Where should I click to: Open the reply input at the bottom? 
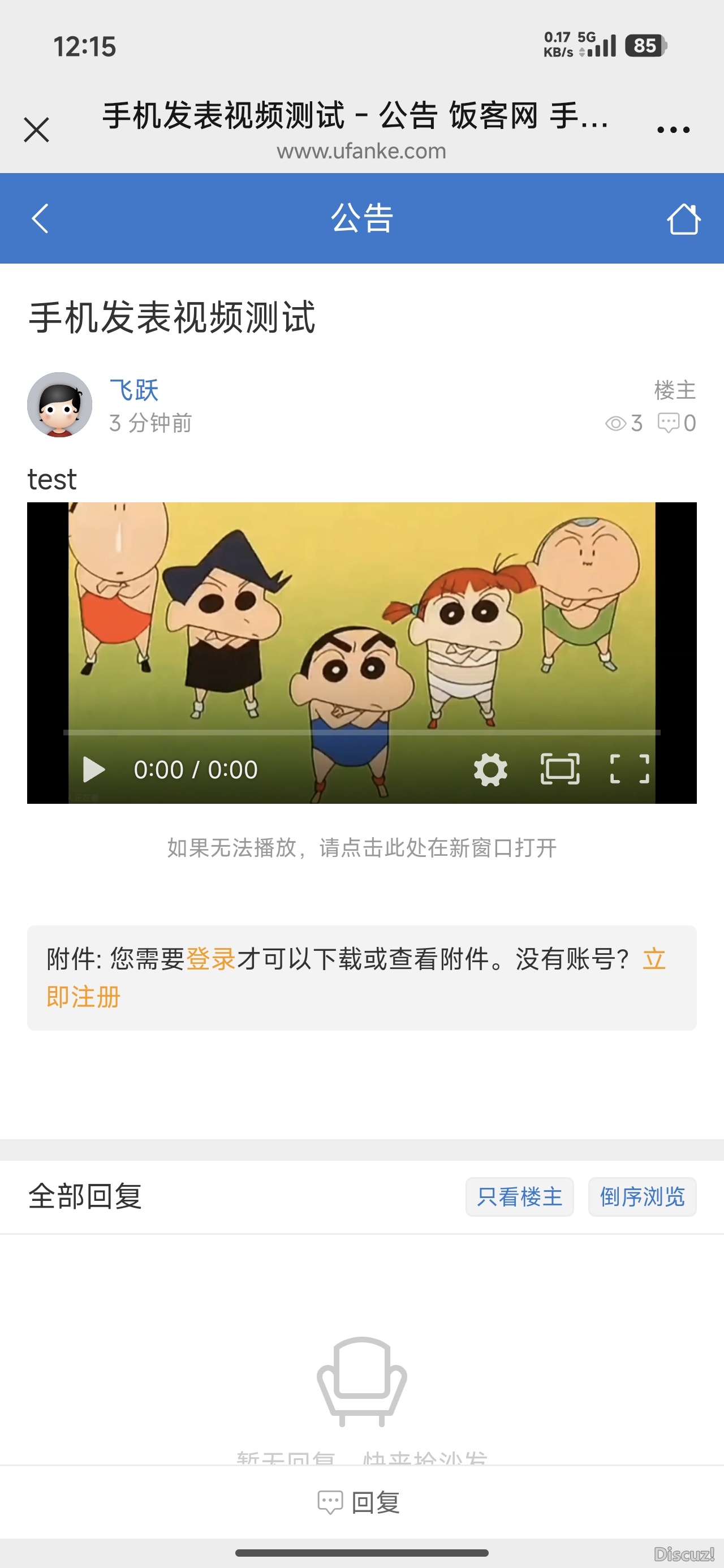coord(361,1502)
